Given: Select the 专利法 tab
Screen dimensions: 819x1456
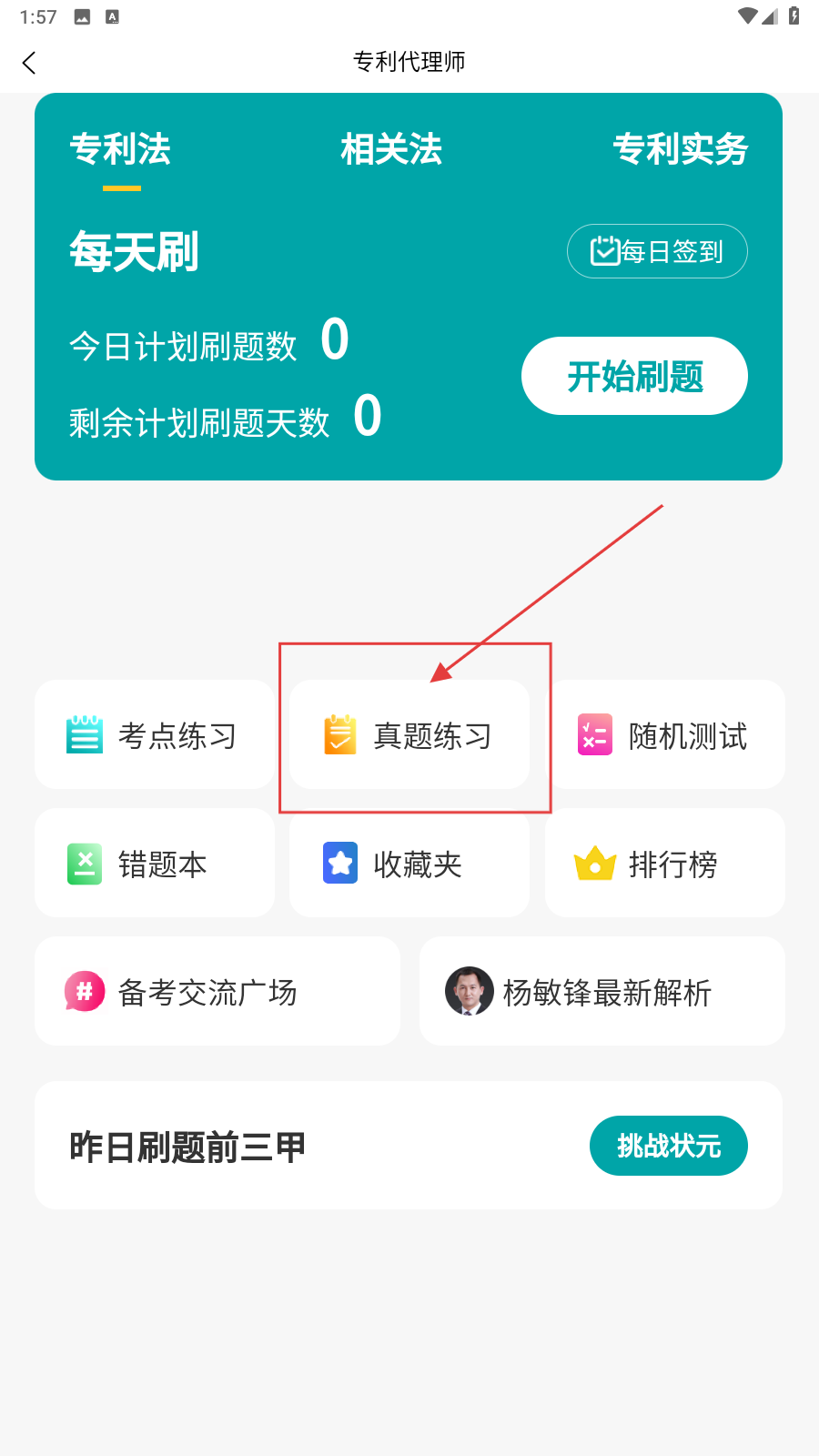Looking at the screenshot, I should tap(120, 150).
